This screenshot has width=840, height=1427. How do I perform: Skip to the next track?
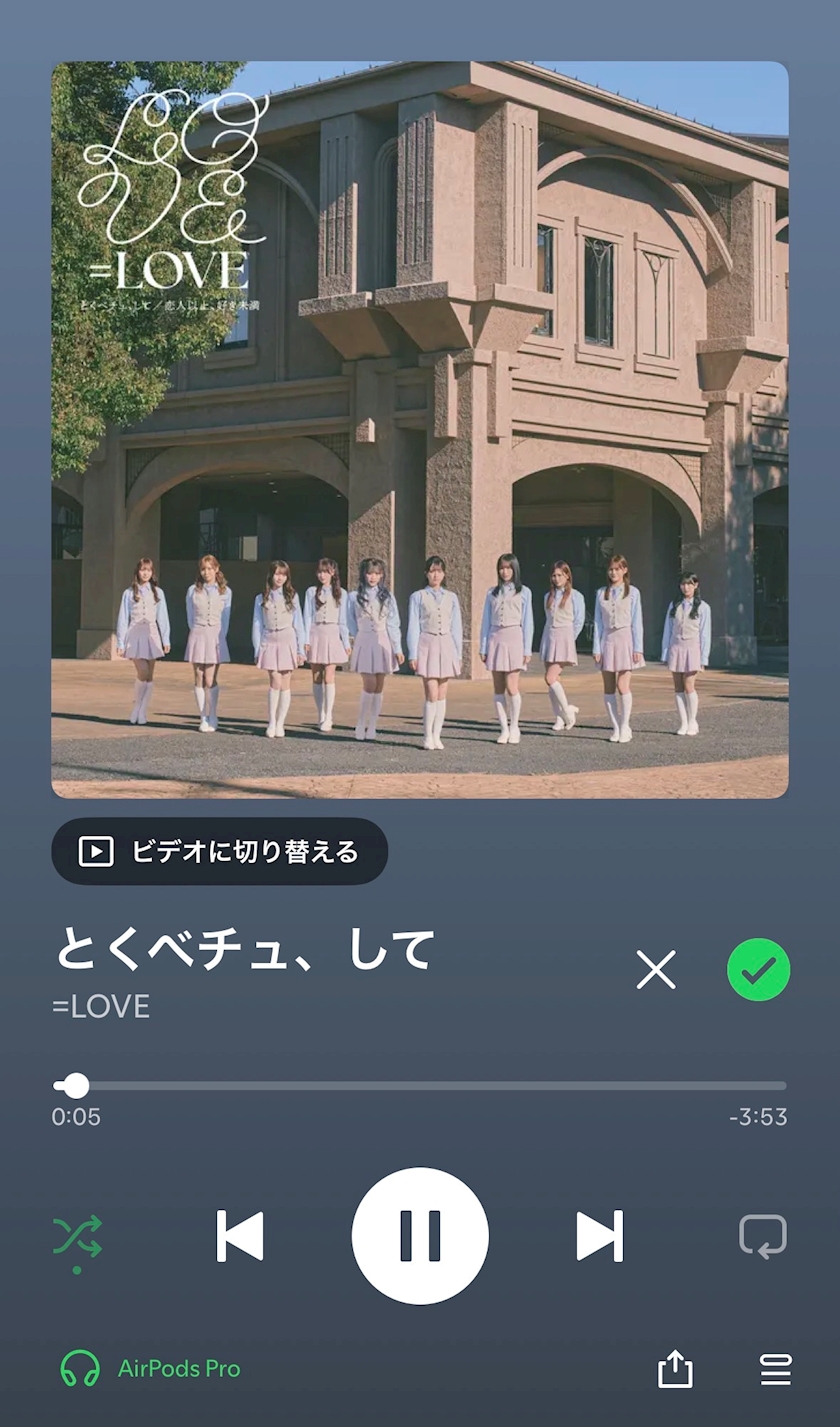(600, 1236)
